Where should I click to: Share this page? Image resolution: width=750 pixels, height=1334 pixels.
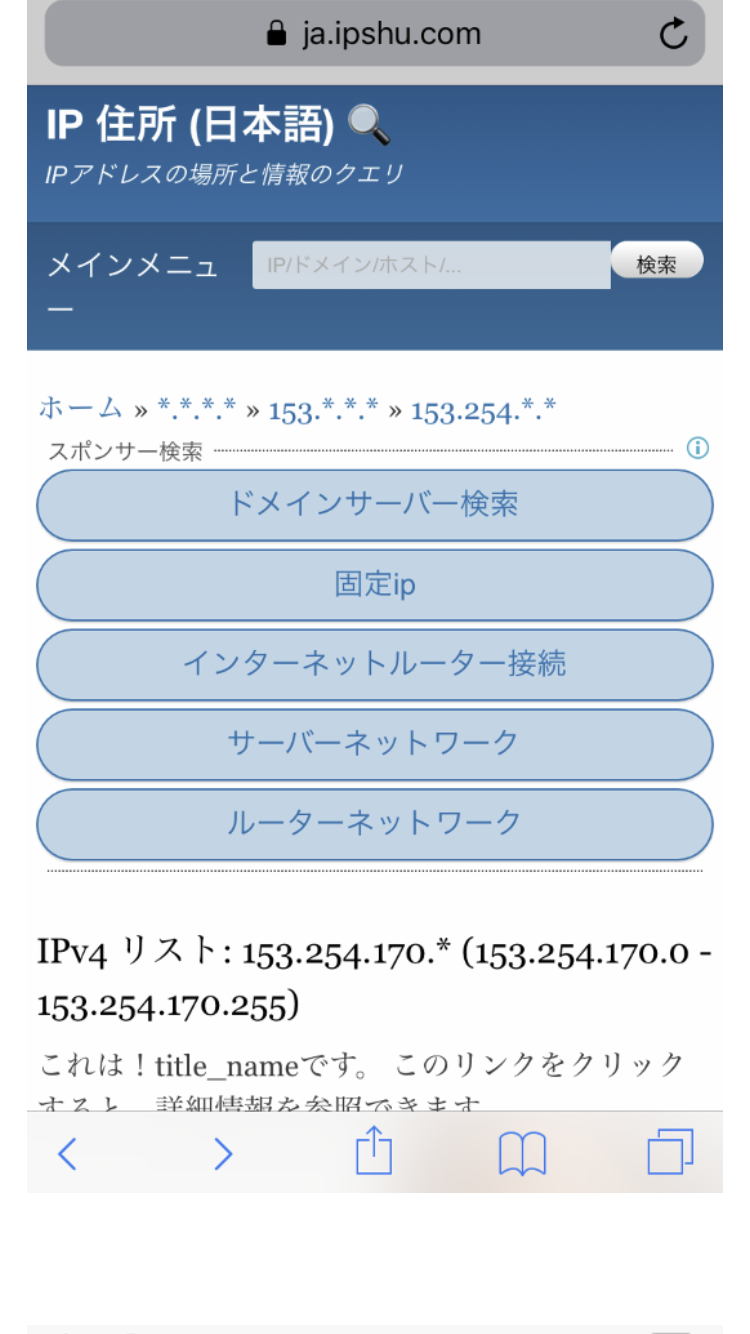(x=374, y=1153)
